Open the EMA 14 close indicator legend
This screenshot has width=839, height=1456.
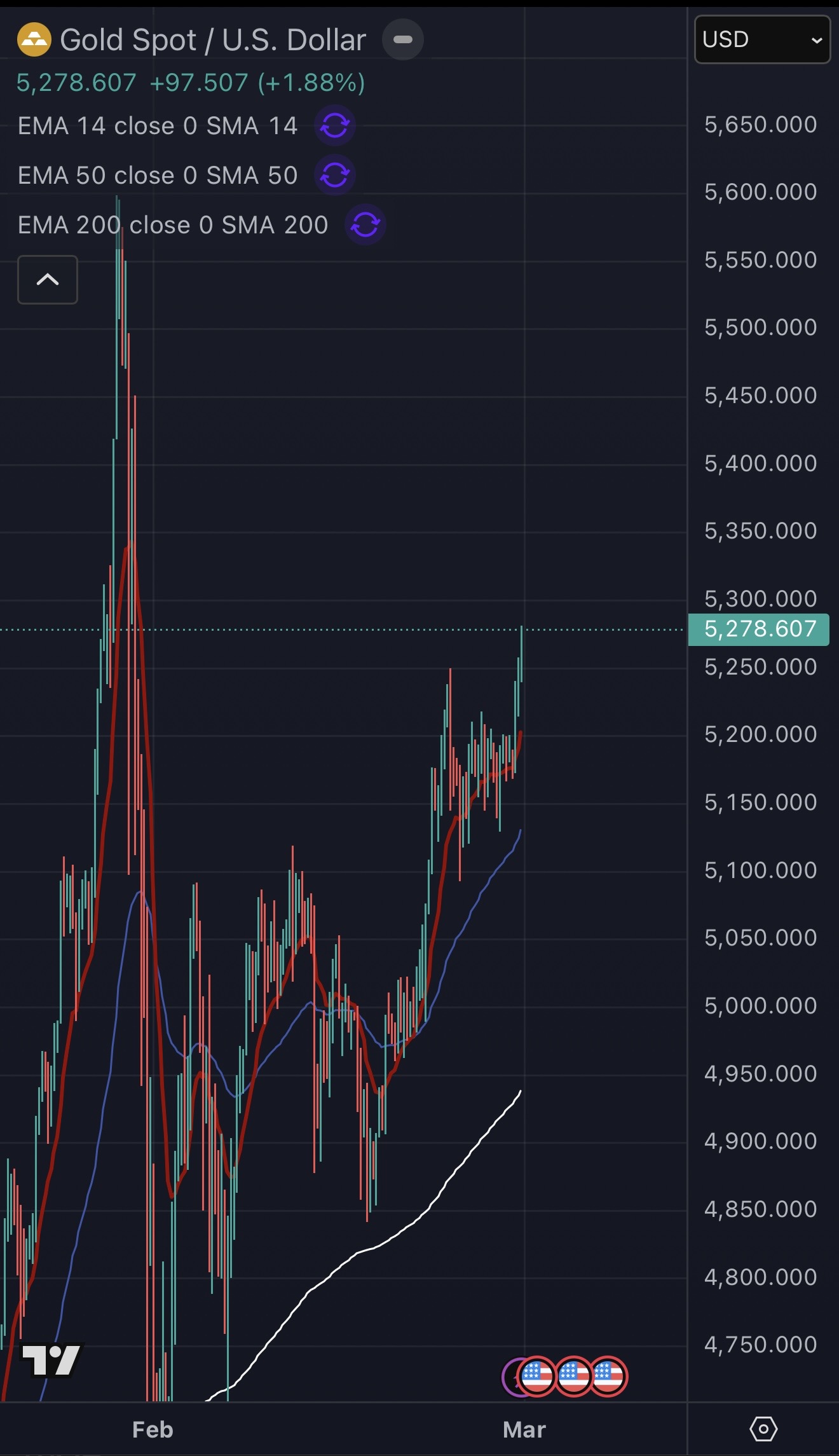coord(157,126)
